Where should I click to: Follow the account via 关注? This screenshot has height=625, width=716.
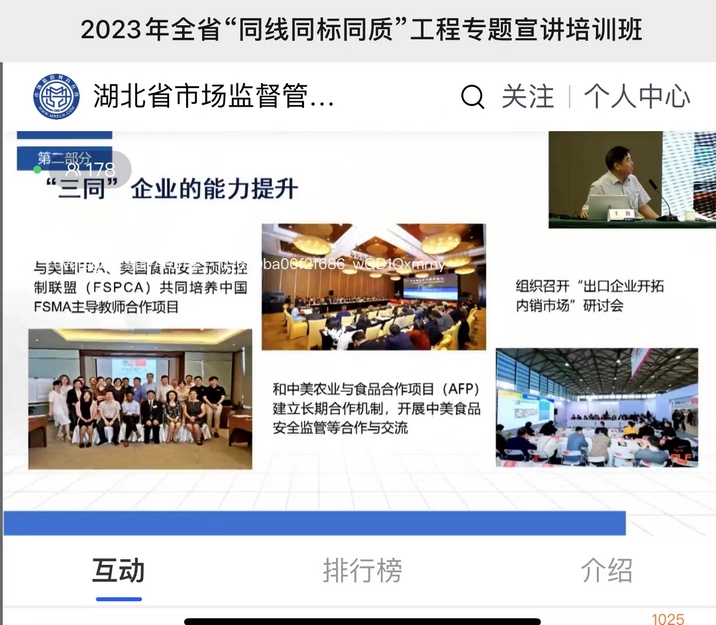click(527, 97)
